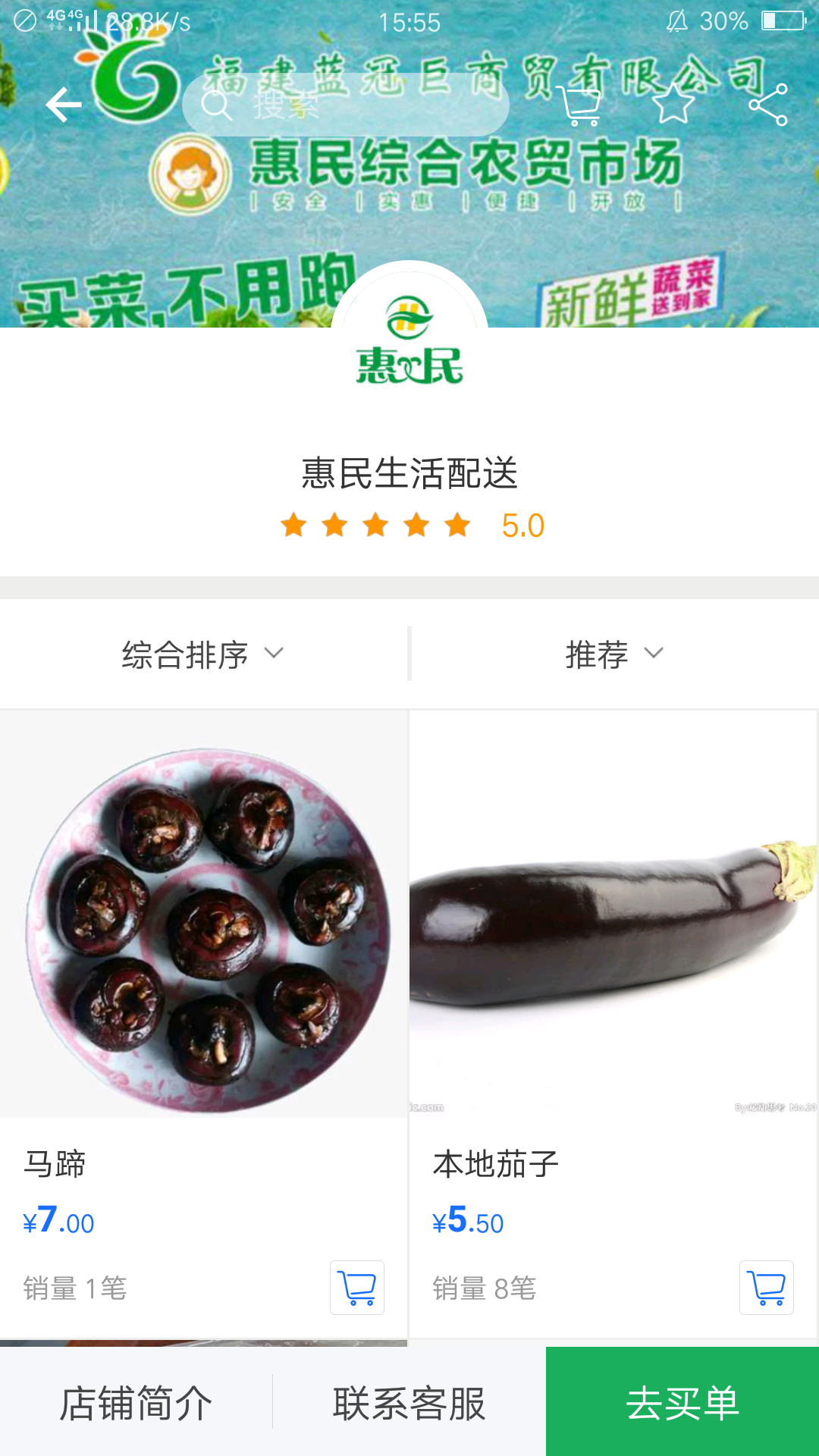Image resolution: width=819 pixels, height=1456 pixels.
Task: Open the shopping cart icon in header
Action: click(581, 105)
